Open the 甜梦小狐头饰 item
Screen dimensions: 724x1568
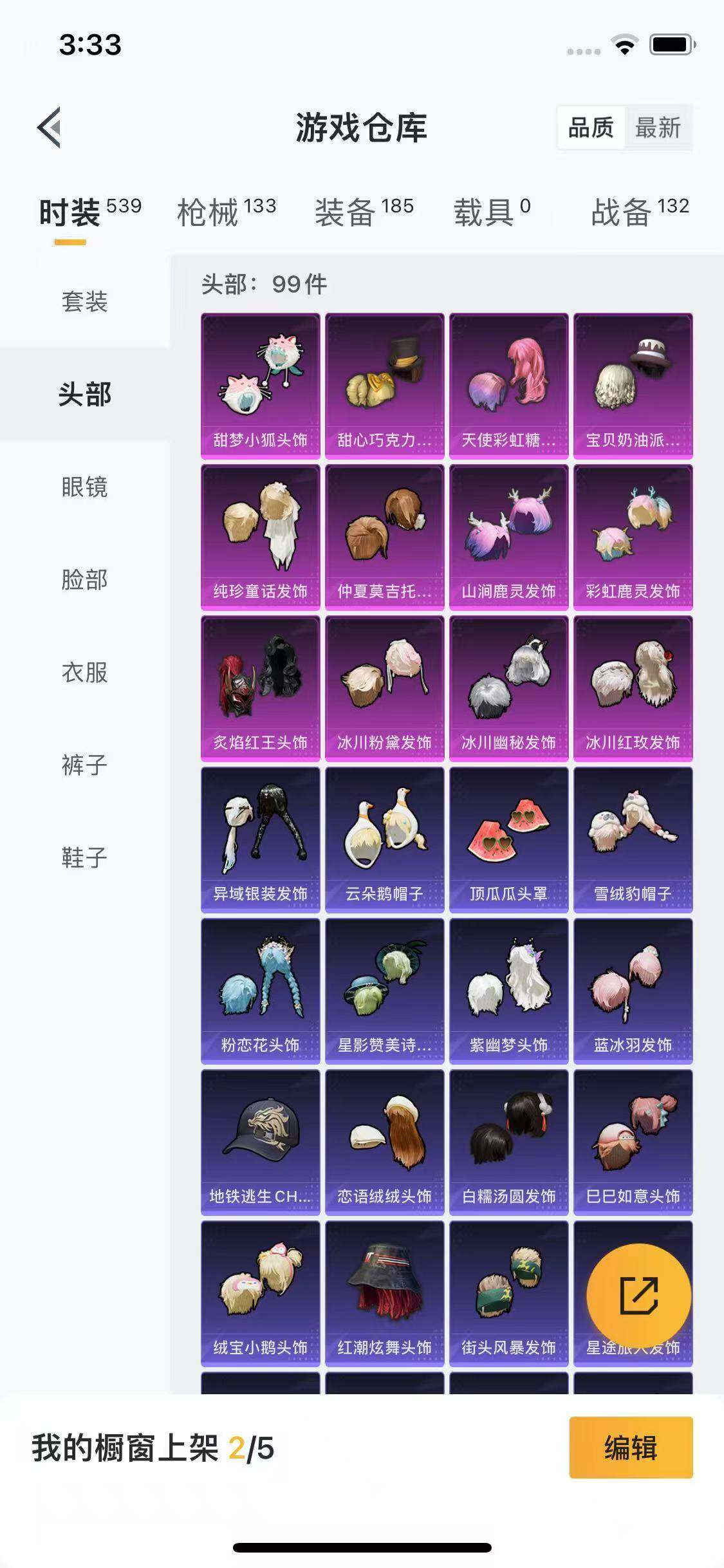(x=260, y=385)
